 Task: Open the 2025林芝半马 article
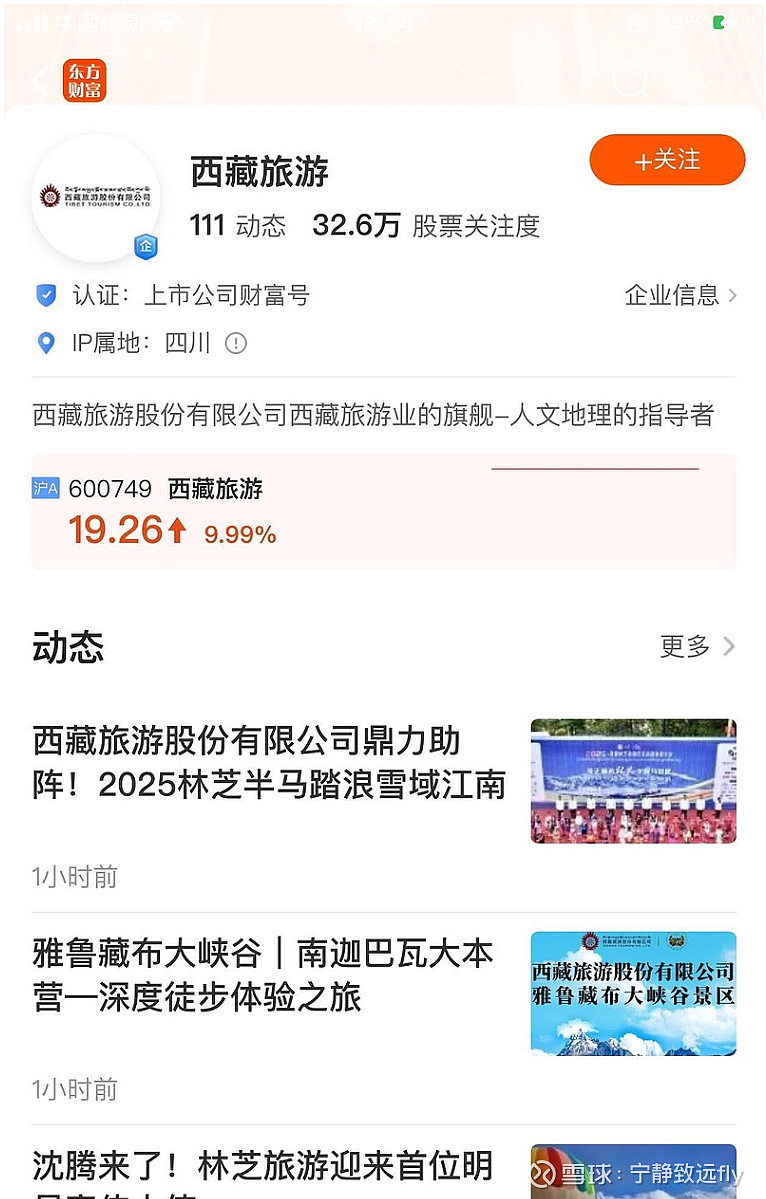[x=260, y=762]
